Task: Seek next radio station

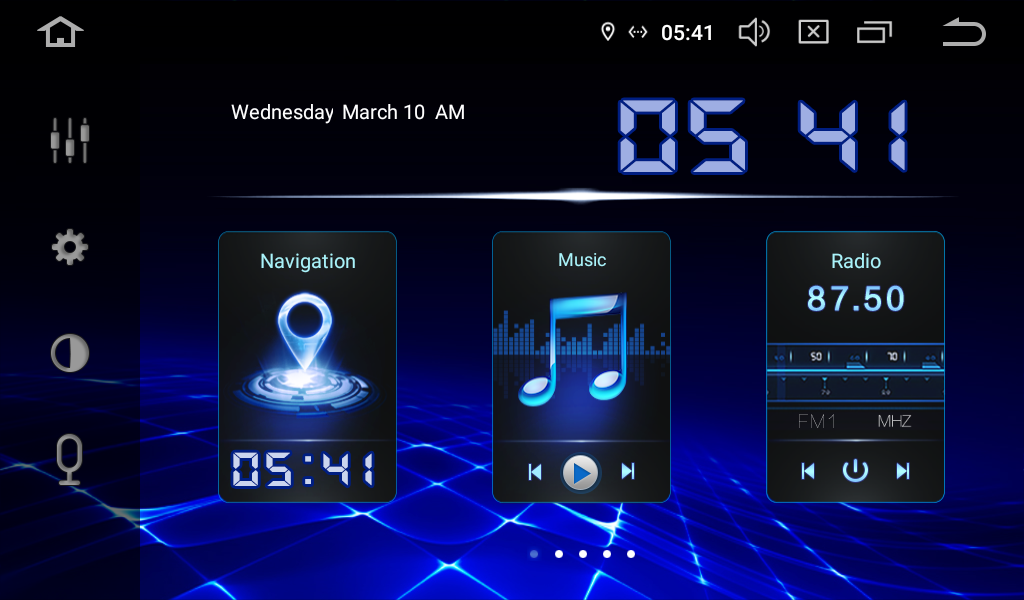Action: click(x=903, y=471)
